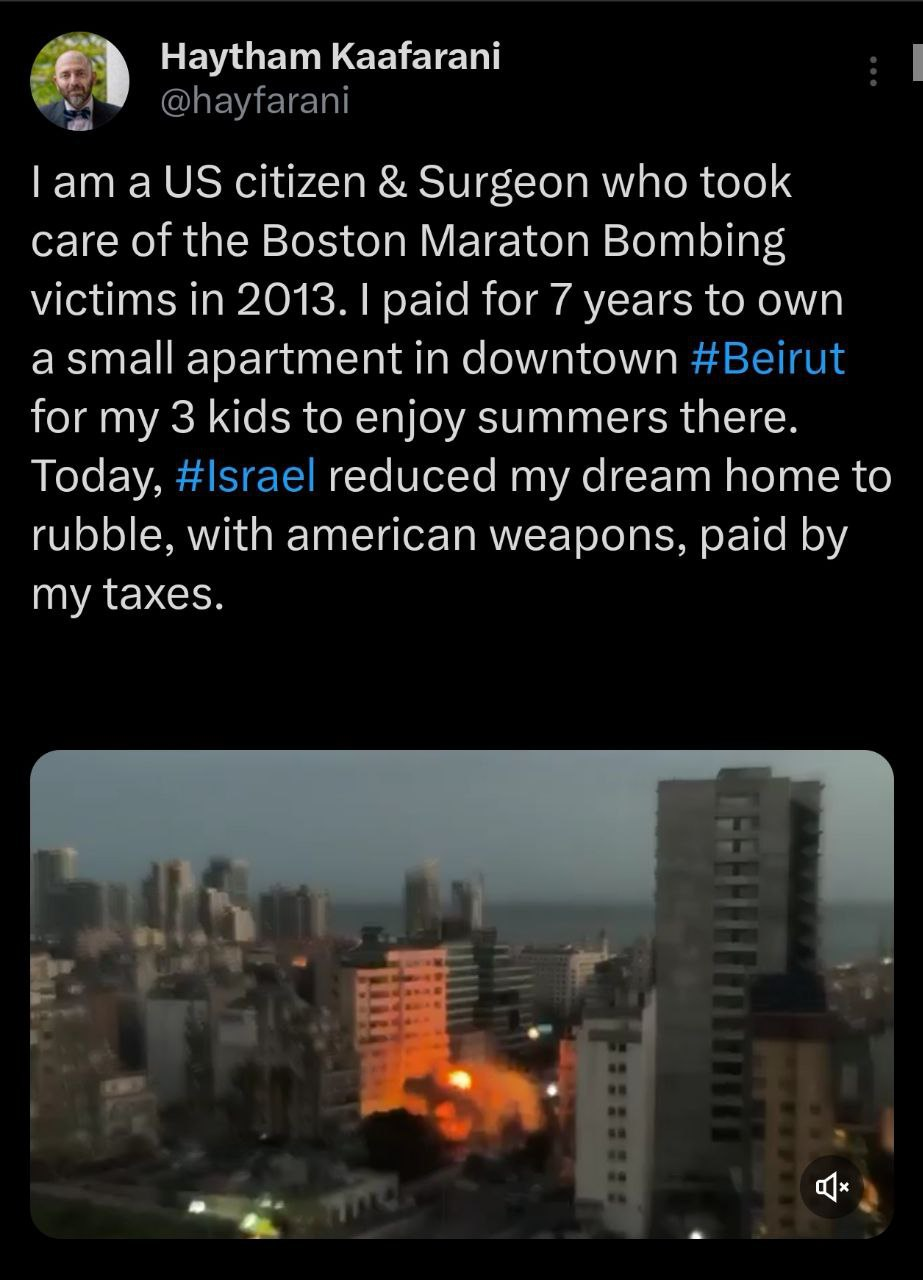Open Haytham Kaafarani's profile picture
This screenshot has height=1280, width=923.
80,81
